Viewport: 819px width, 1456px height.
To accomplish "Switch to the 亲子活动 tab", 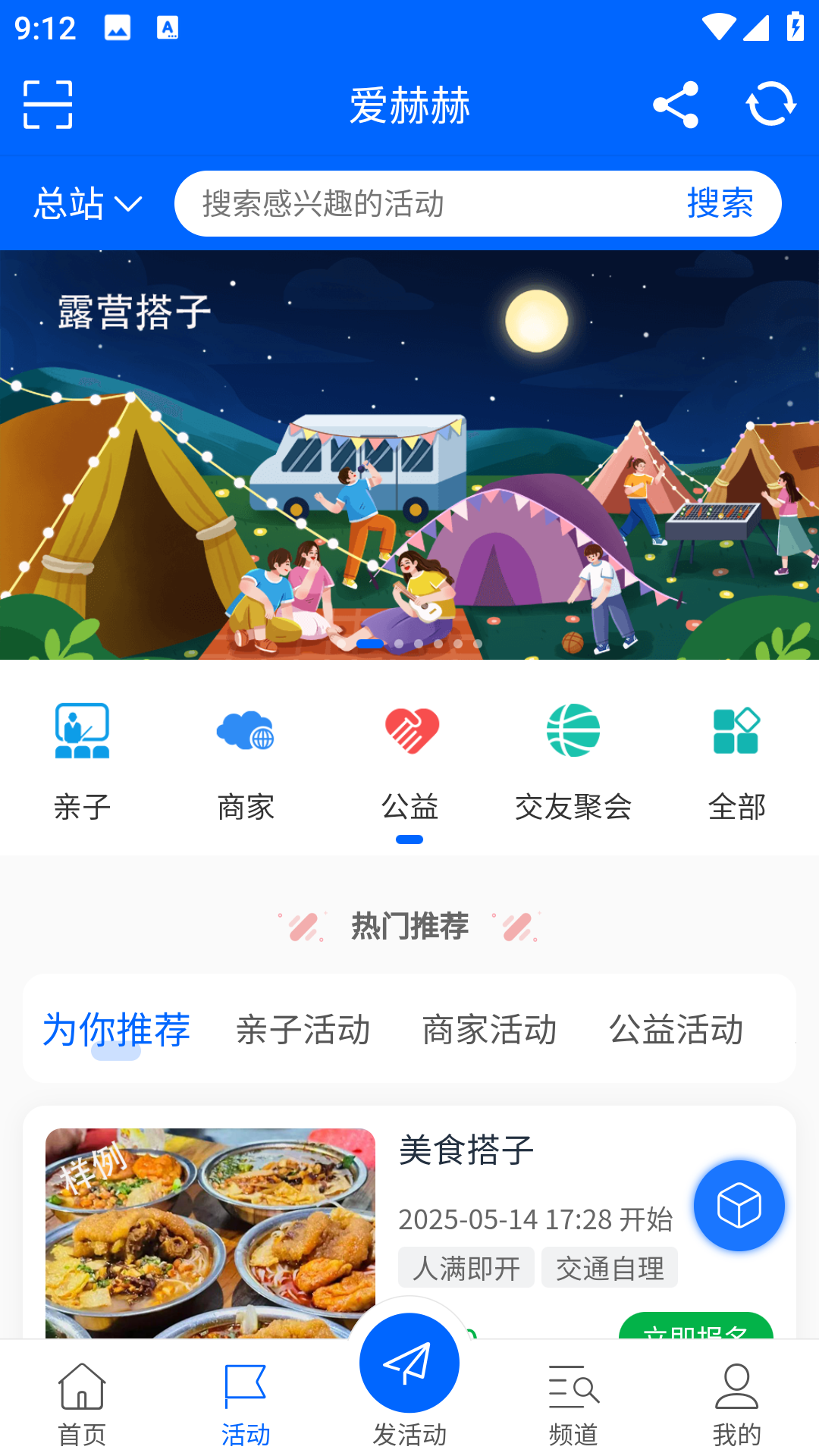I will point(303,1030).
